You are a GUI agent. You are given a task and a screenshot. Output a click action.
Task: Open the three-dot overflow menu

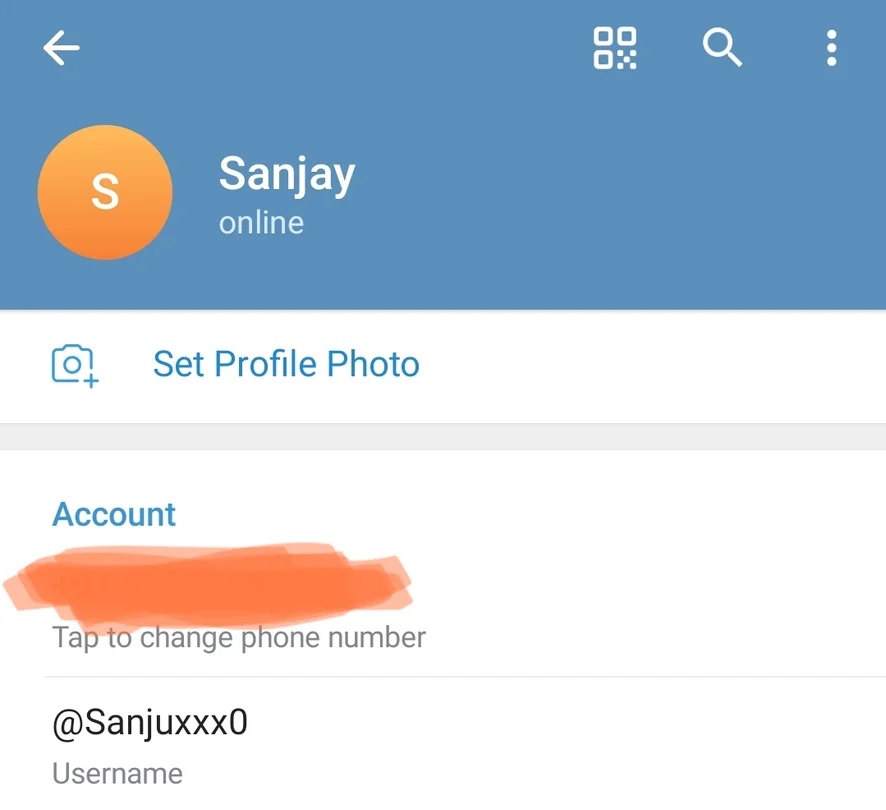pos(831,48)
